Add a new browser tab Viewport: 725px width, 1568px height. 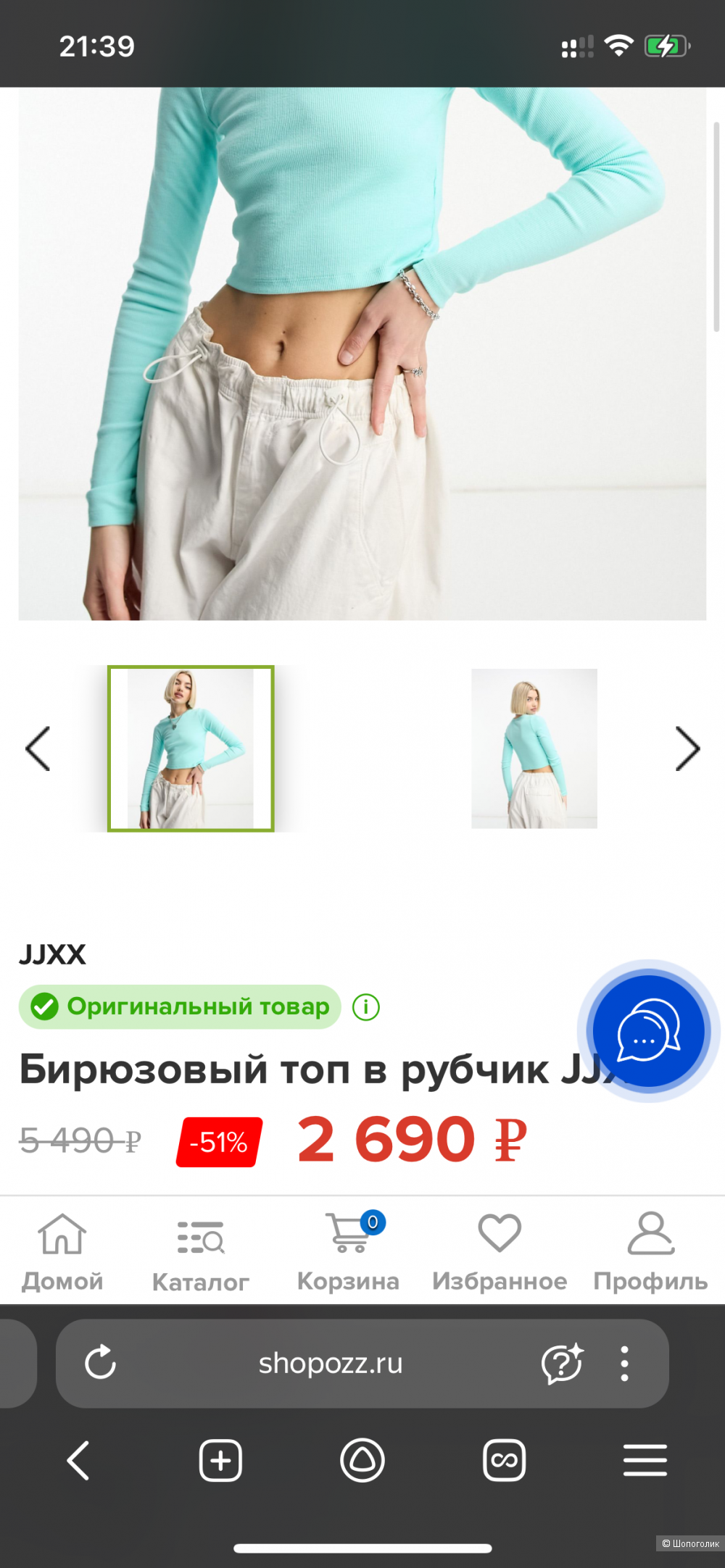click(220, 1460)
